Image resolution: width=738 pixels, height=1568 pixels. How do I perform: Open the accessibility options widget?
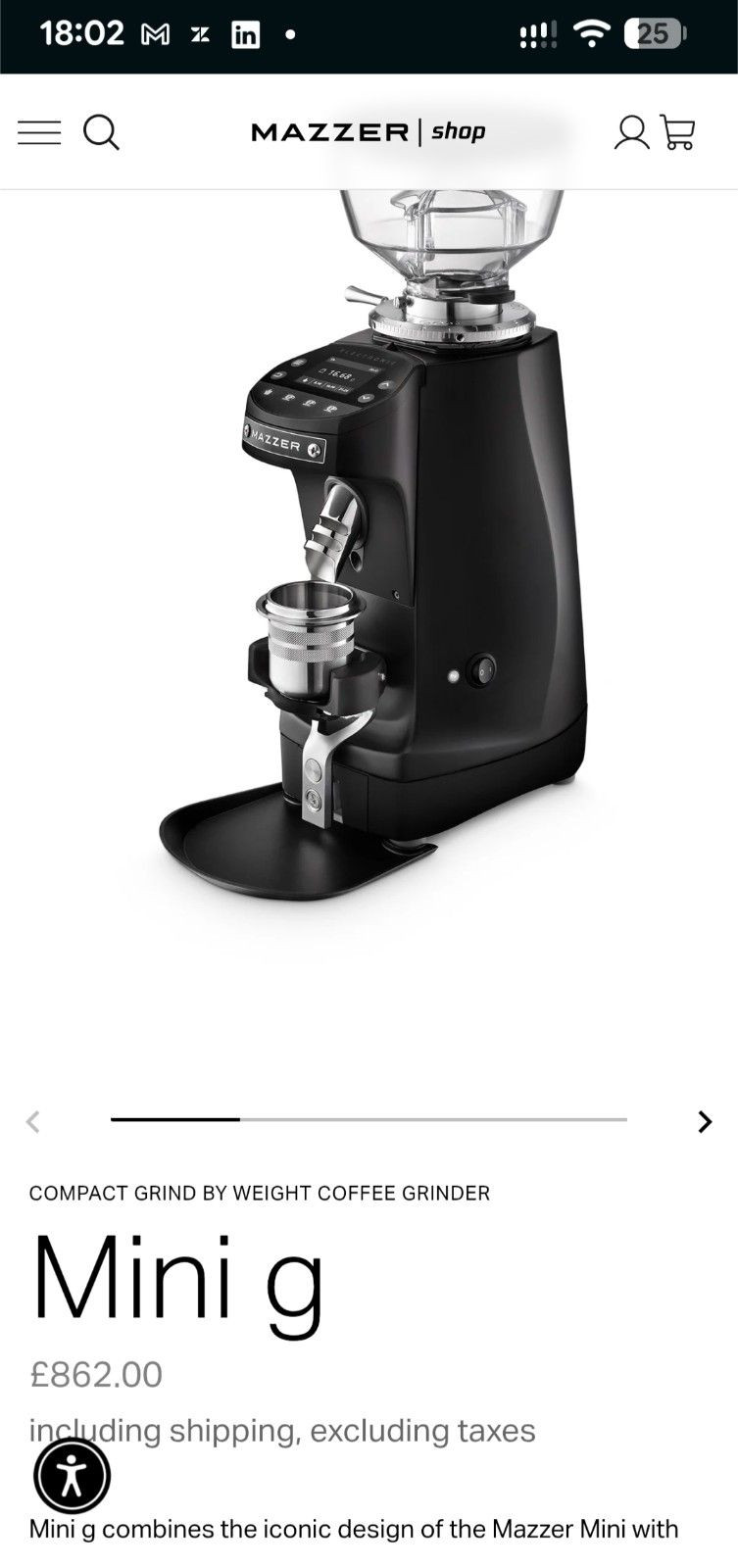point(72,1475)
